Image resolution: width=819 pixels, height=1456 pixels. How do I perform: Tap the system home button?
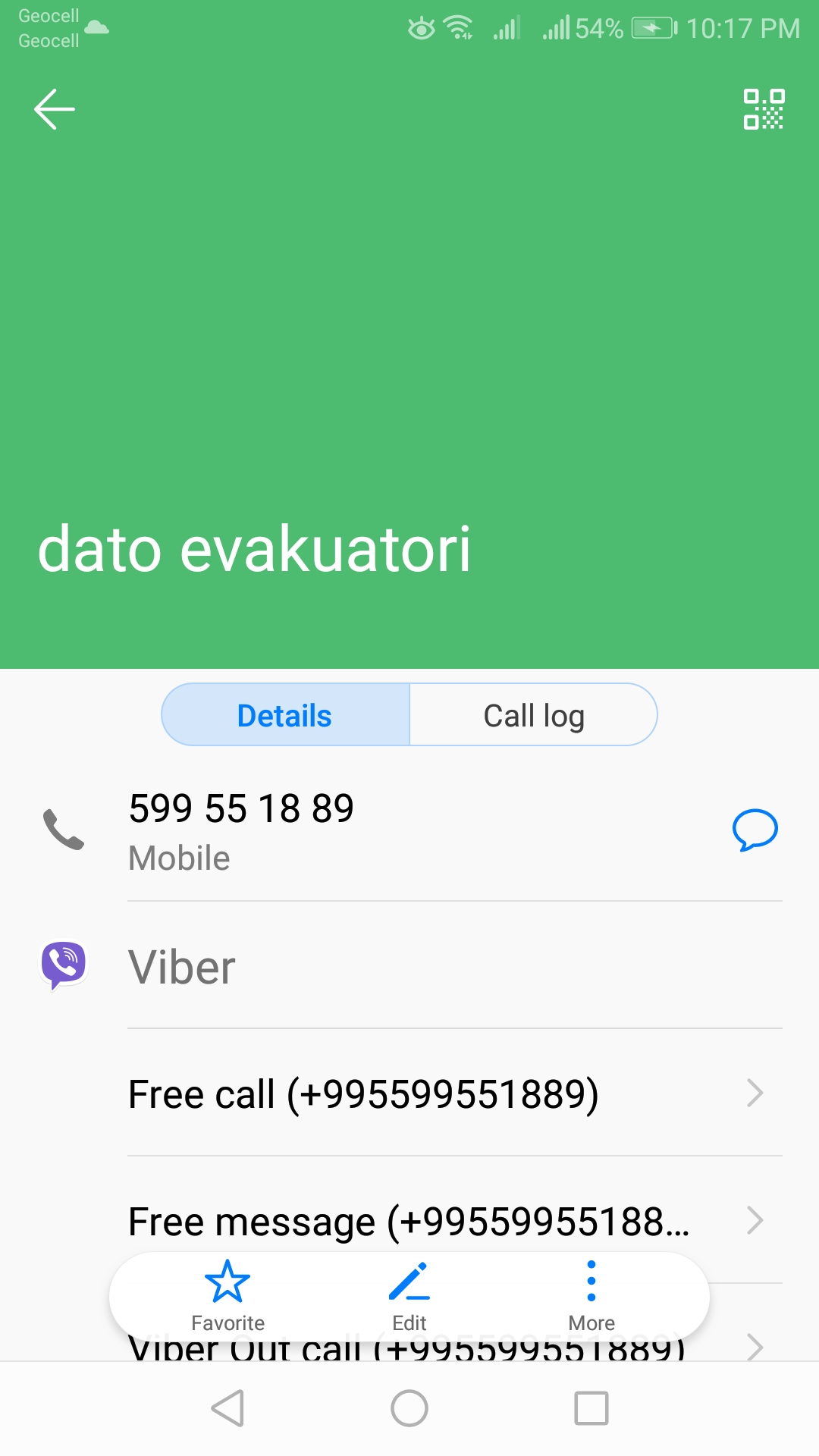tap(409, 1408)
